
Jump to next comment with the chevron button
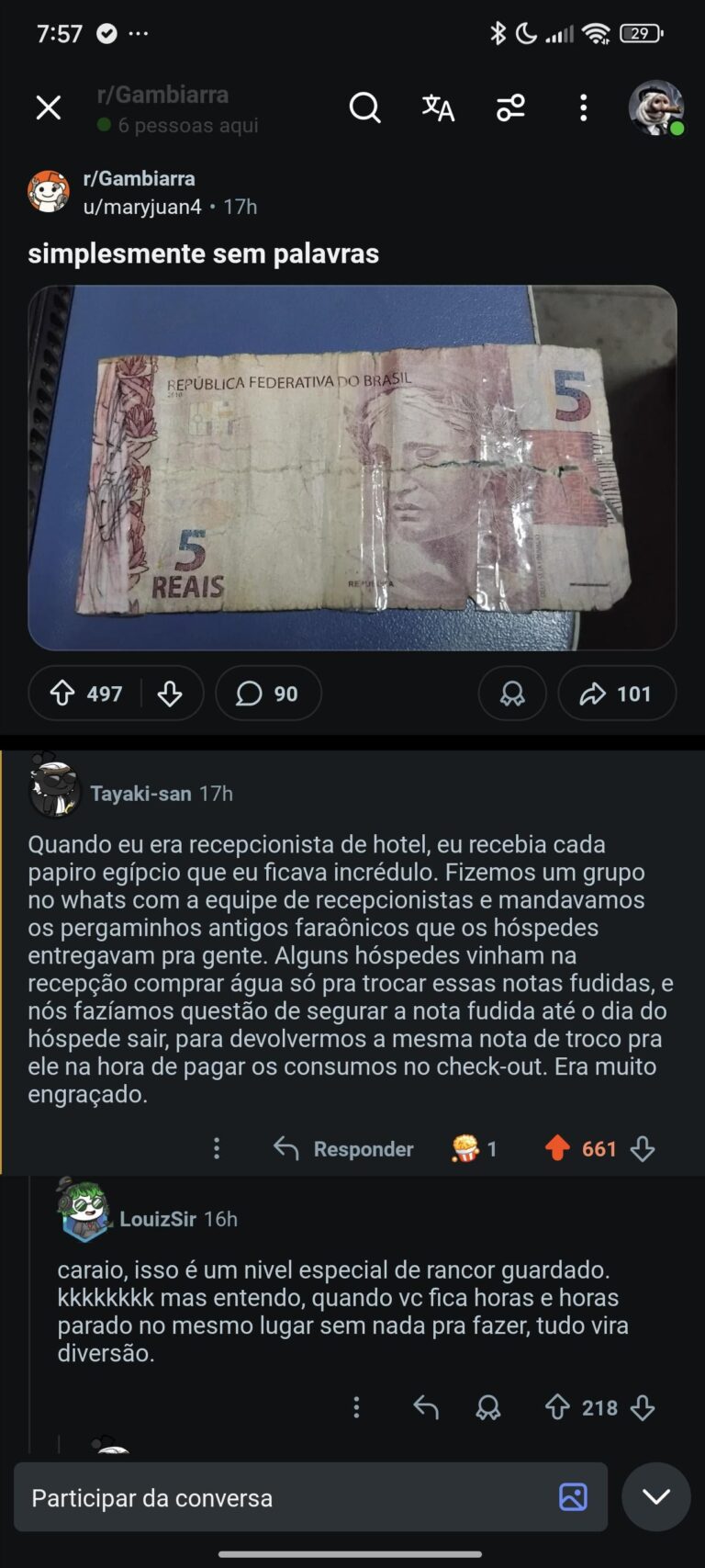655,1497
